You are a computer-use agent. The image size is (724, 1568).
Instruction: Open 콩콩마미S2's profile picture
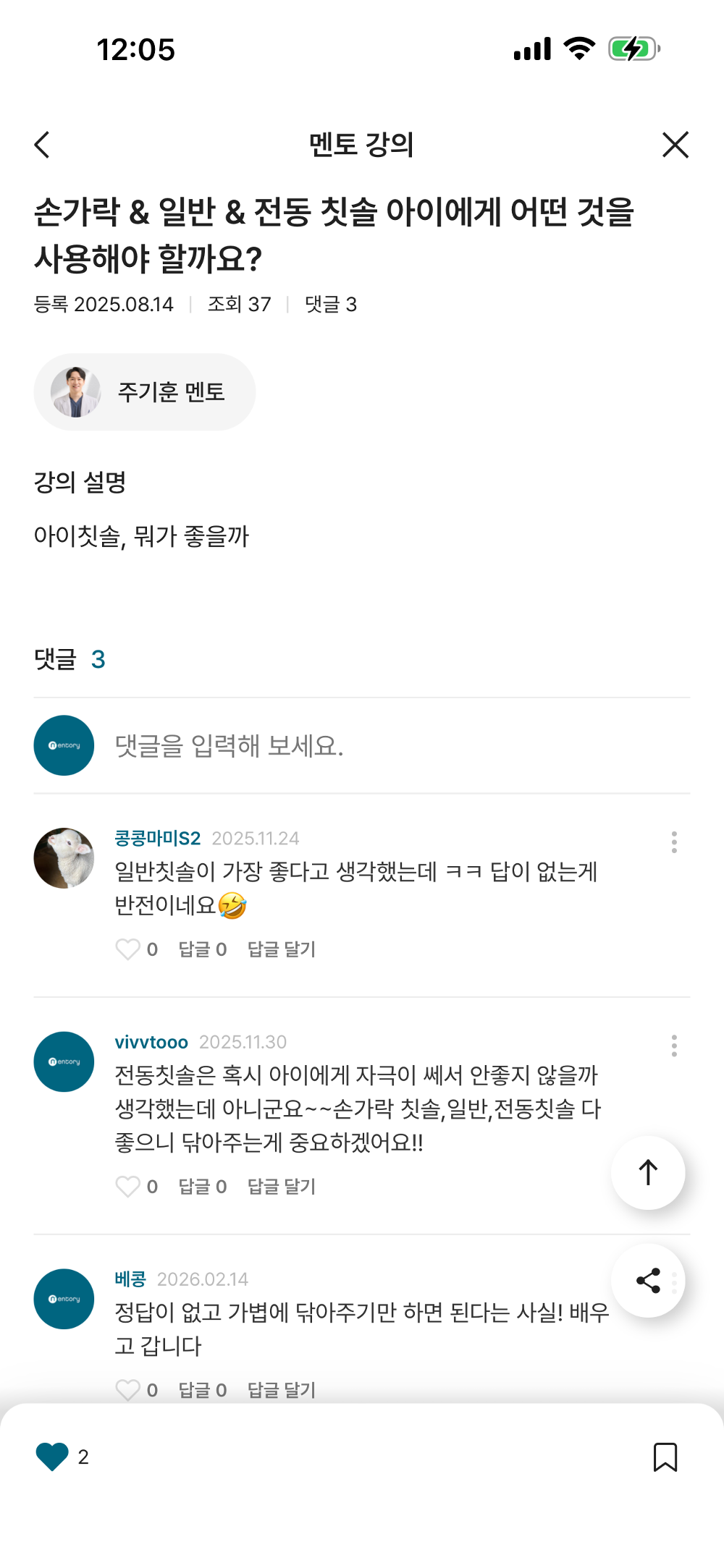[x=63, y=857]
